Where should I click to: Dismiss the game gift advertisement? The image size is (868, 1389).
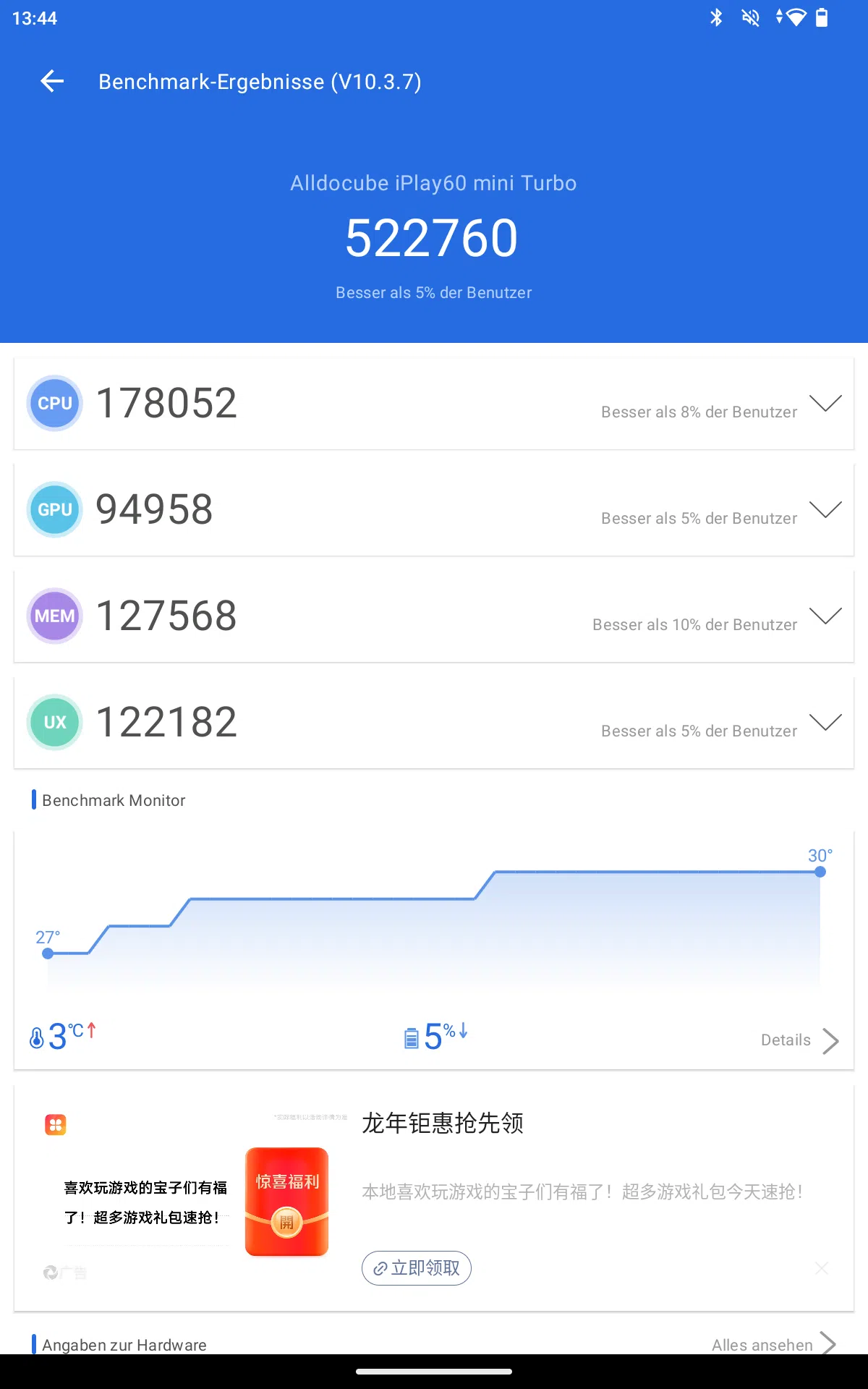click(x=822, y=1268)
